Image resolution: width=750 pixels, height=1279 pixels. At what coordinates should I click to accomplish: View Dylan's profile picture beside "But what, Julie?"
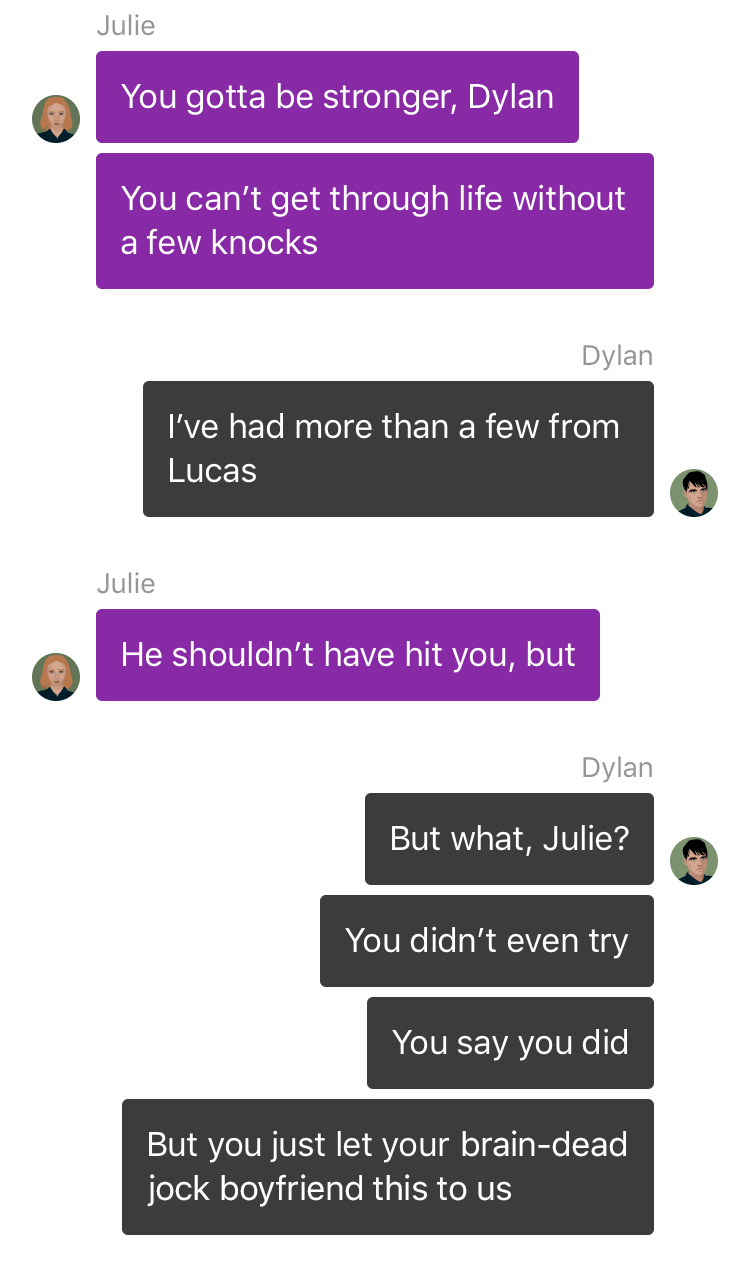click(x=693, y=861)
